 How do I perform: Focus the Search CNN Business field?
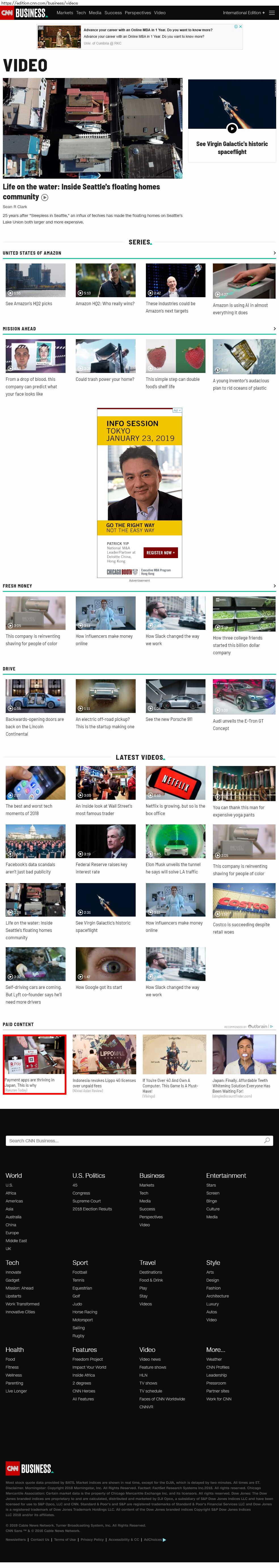(134, 1140)
